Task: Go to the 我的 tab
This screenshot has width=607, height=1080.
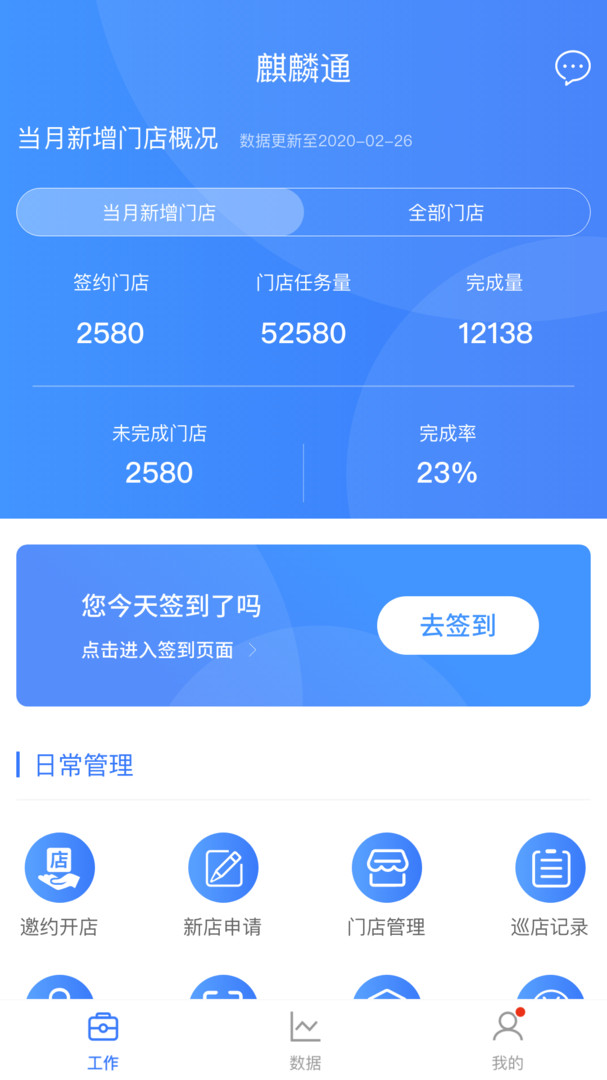Action: click(508, 1040)
